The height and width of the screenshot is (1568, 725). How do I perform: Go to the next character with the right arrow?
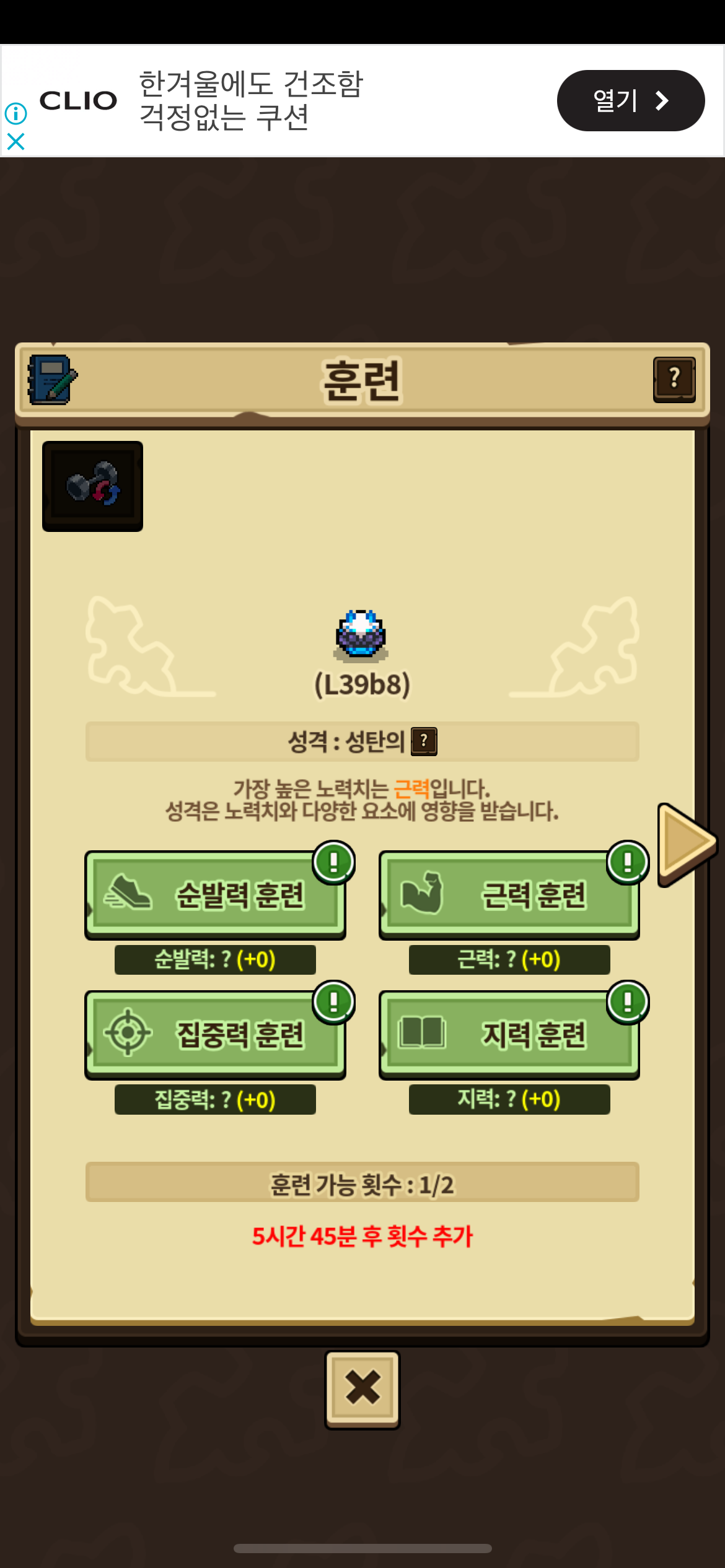[686, 843]
